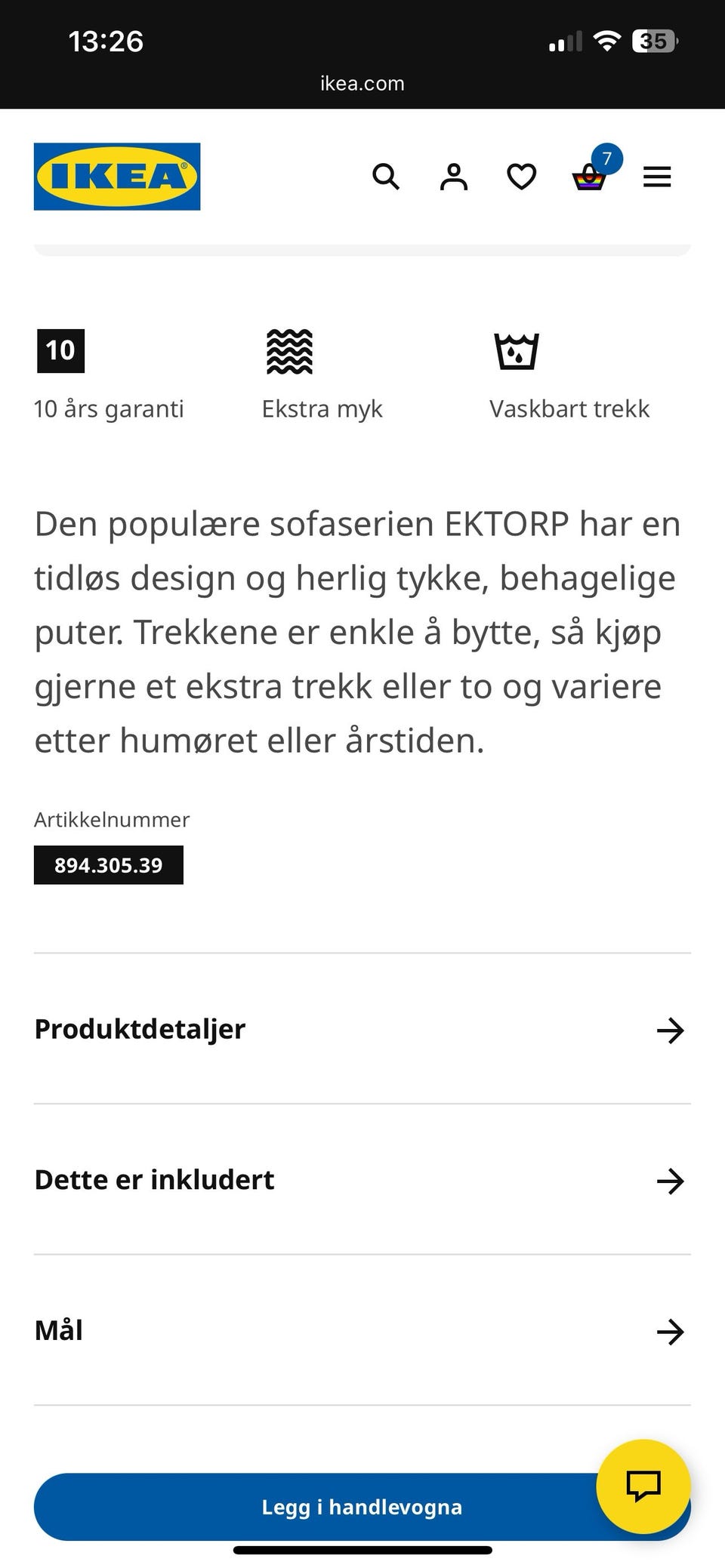Tap the battery level indicator
Screen dimensions: 725x1568
click(656, 41)
